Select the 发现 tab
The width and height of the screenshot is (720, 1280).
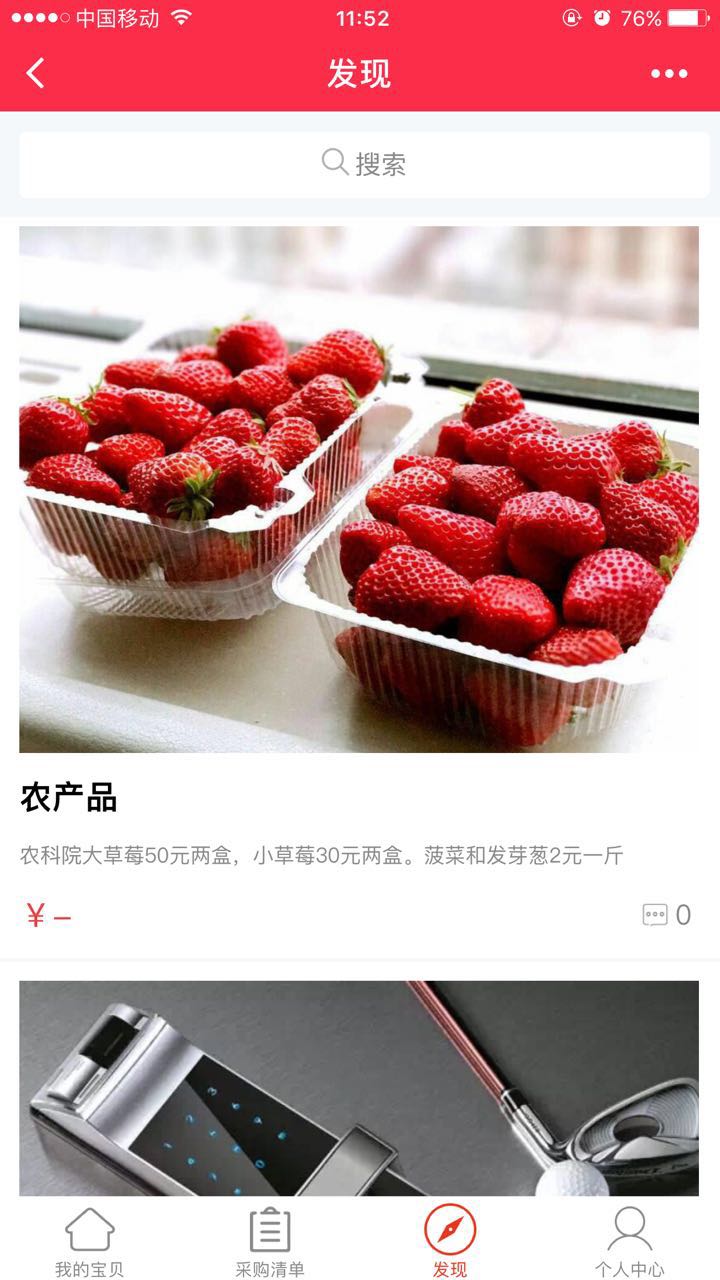click(x=450, y=1242)
